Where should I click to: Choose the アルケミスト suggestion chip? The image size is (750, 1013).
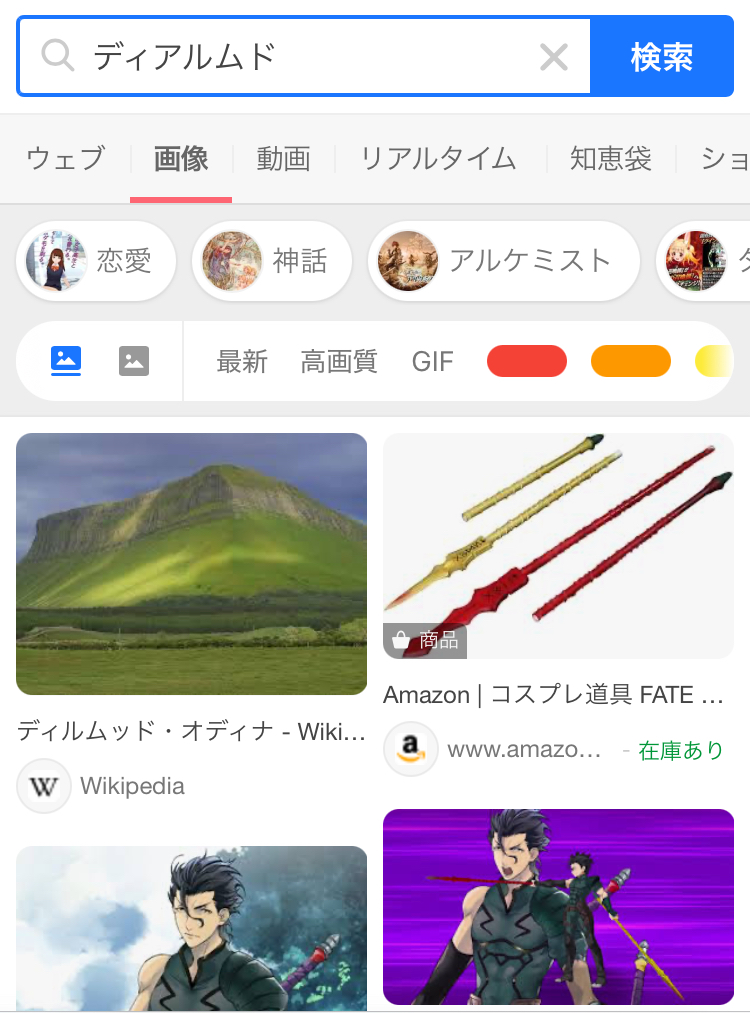click(503, 261)
